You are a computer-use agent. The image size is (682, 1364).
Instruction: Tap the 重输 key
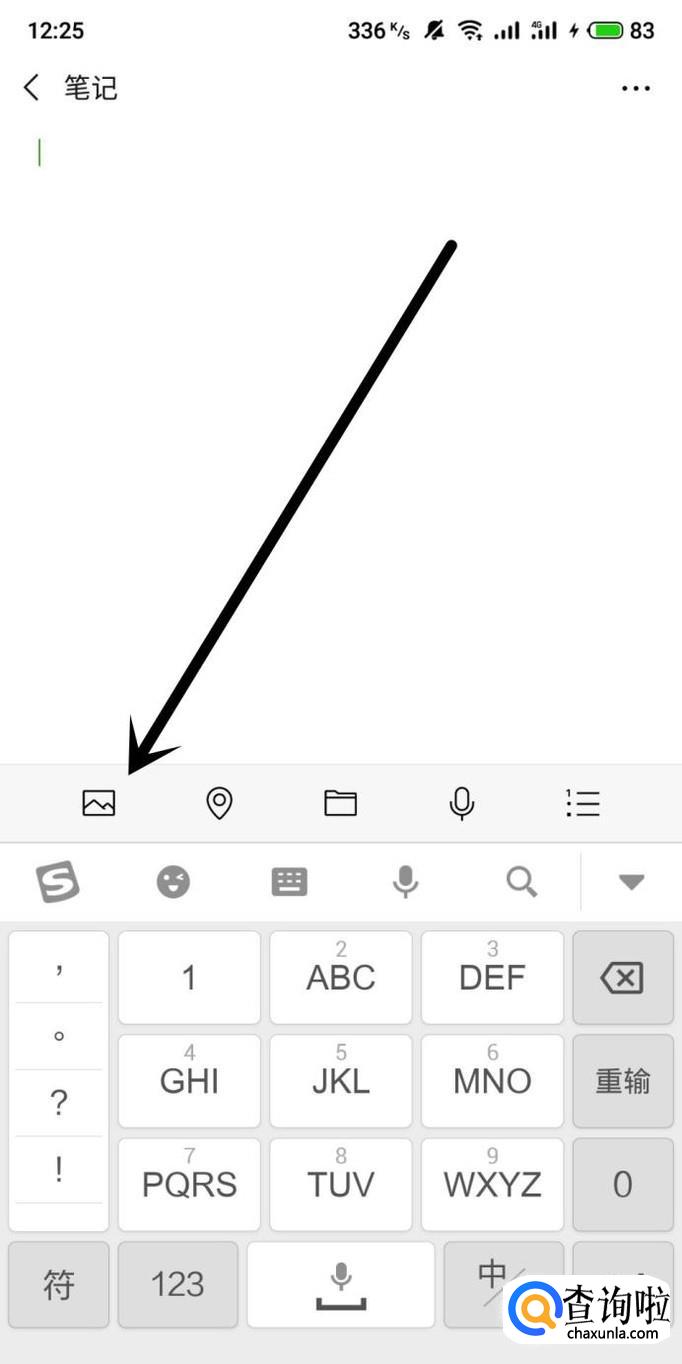pyautogui.click(x=623, y=1081)
